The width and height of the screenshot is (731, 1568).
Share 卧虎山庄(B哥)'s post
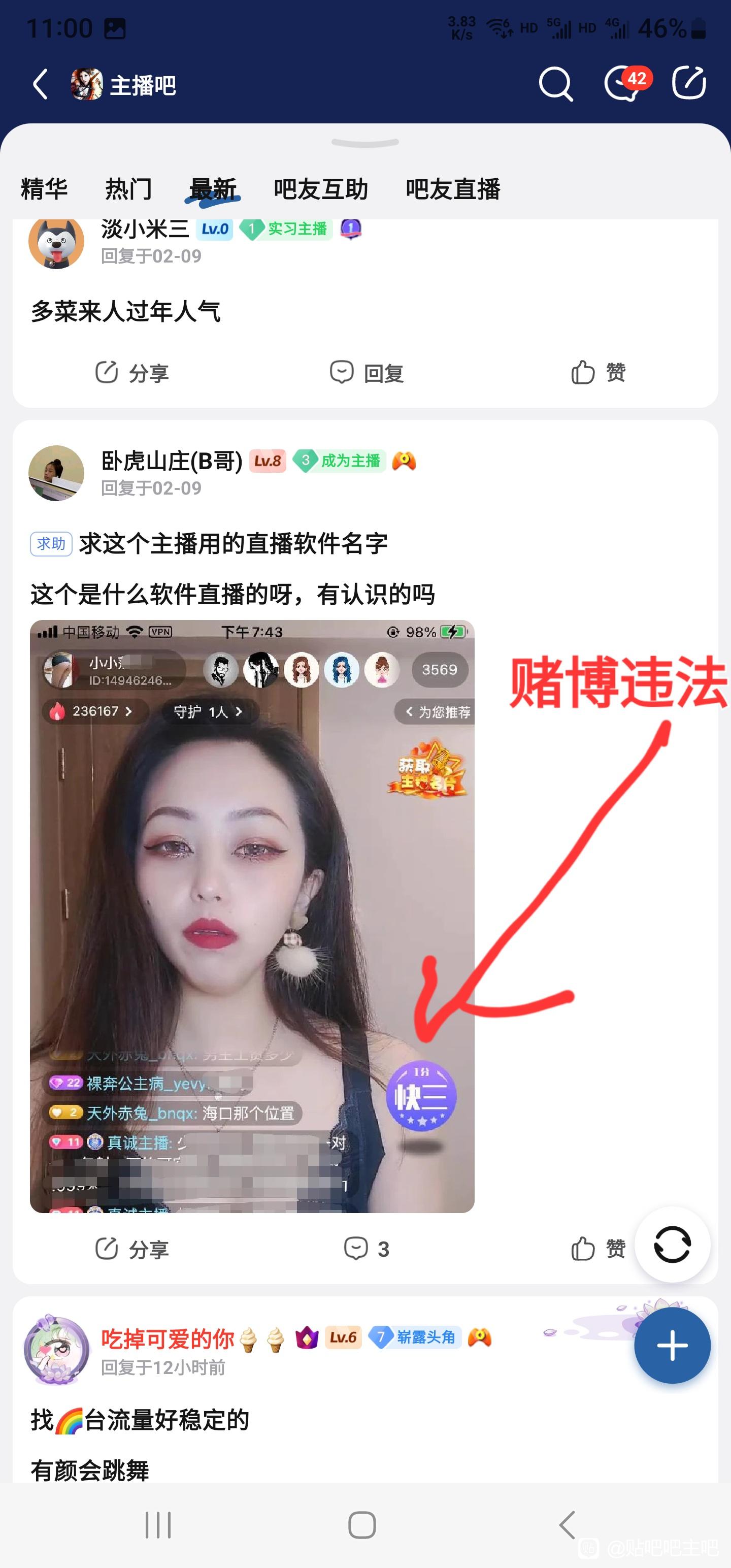[x=131, y=1249]
